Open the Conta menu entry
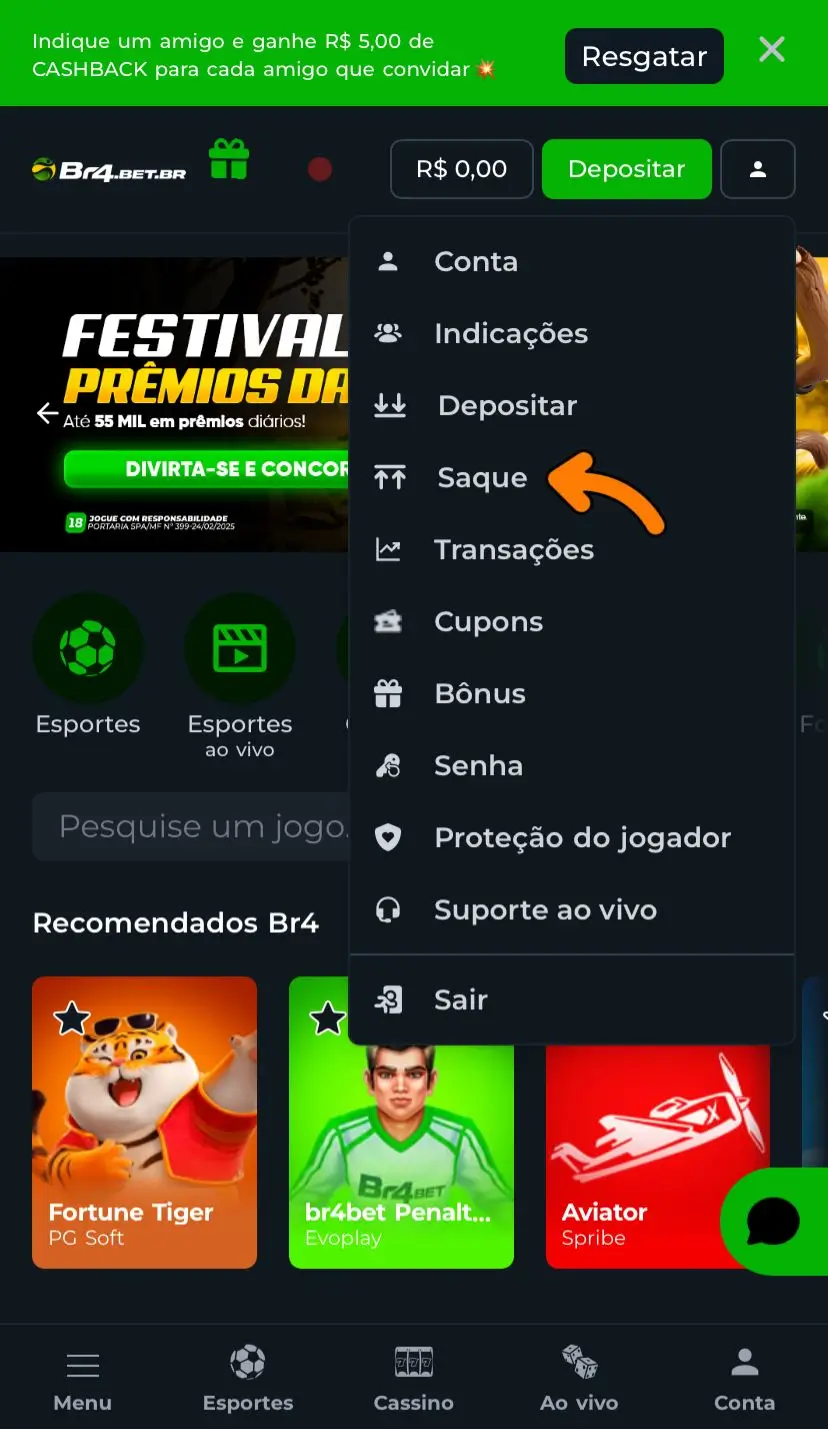The image size is (828, 1429). 475,261
